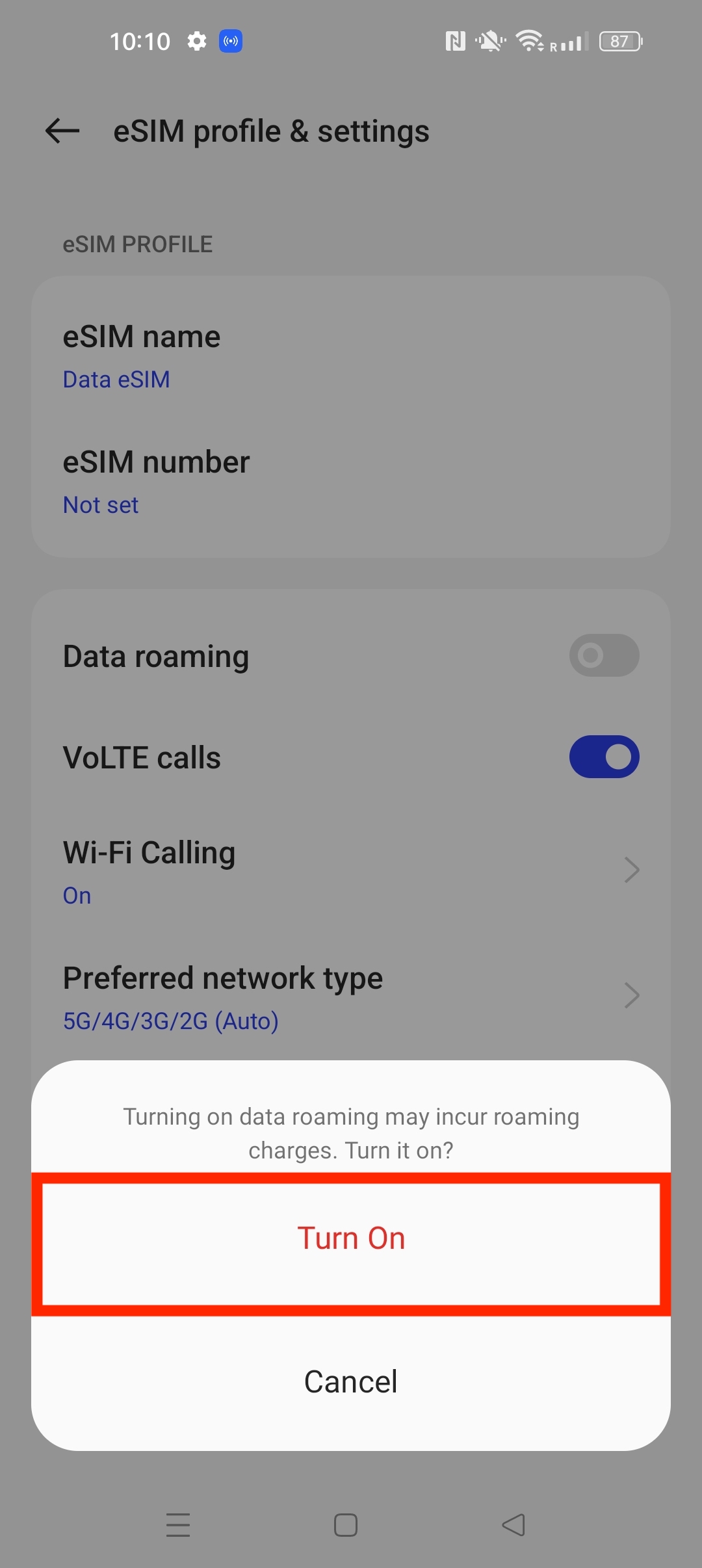Open Wi-Fi Calling options via its chevron

[630, 869]
